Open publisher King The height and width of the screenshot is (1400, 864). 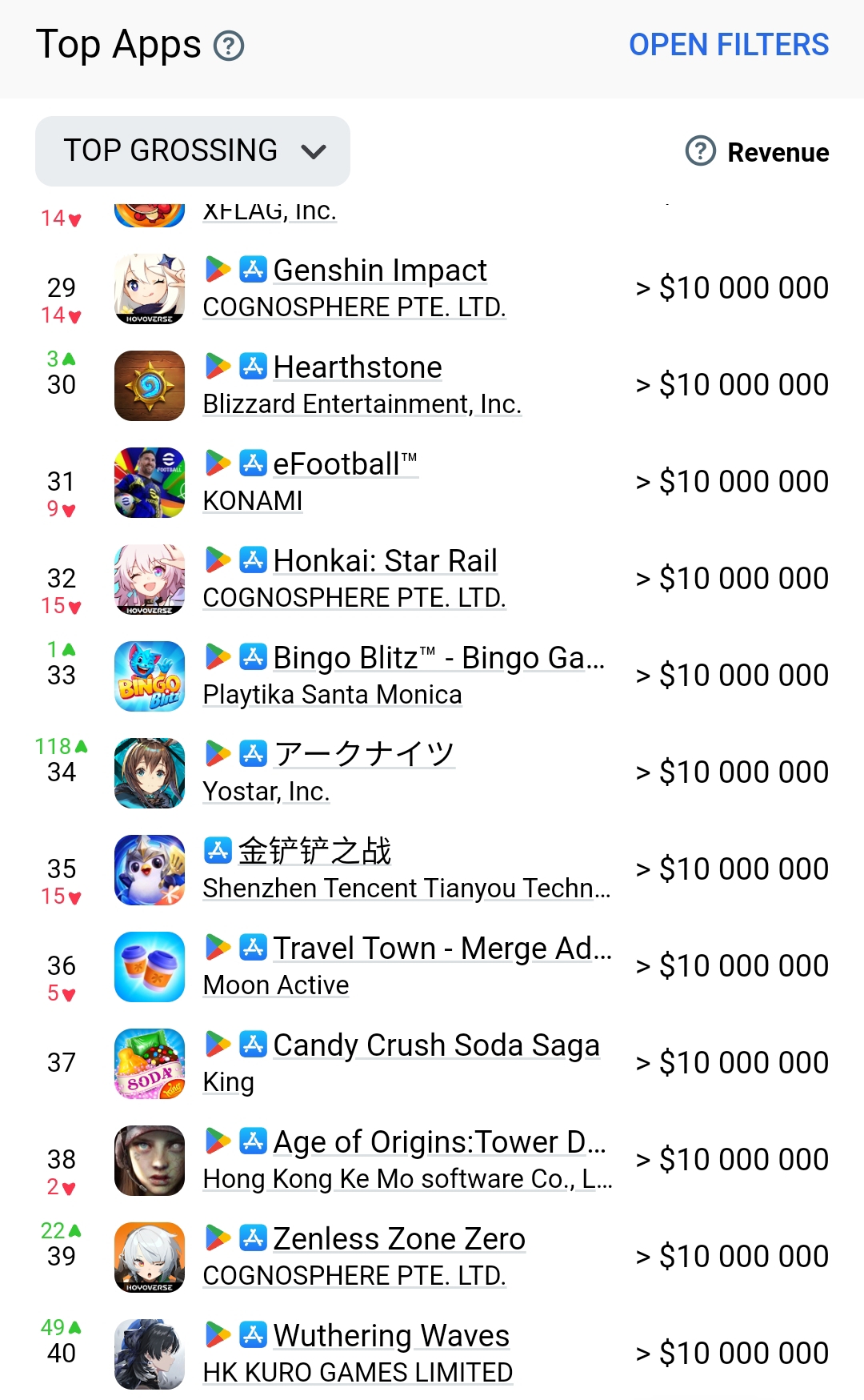228,1082
